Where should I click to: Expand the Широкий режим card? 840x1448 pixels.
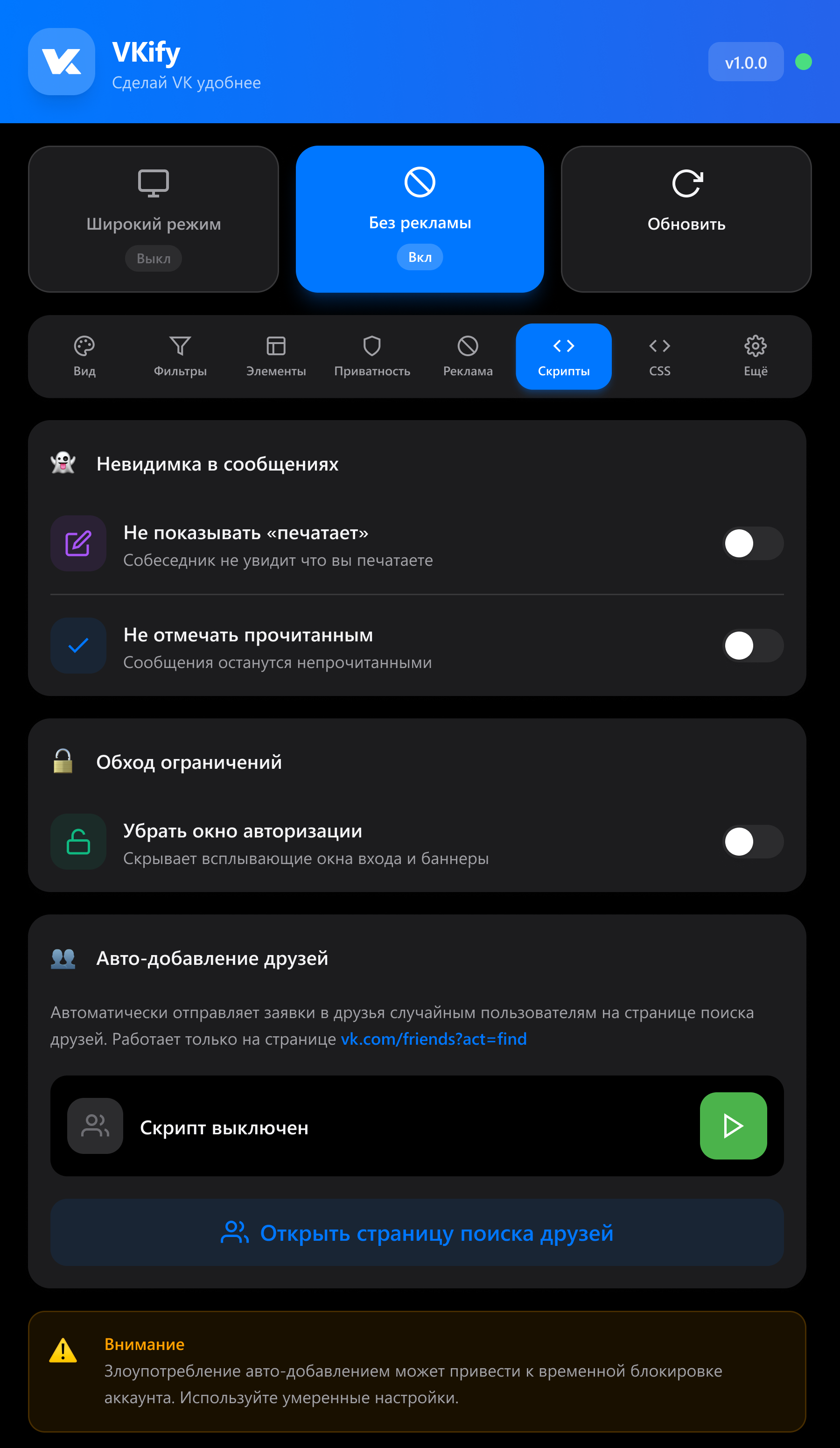[x=153, y=219]
